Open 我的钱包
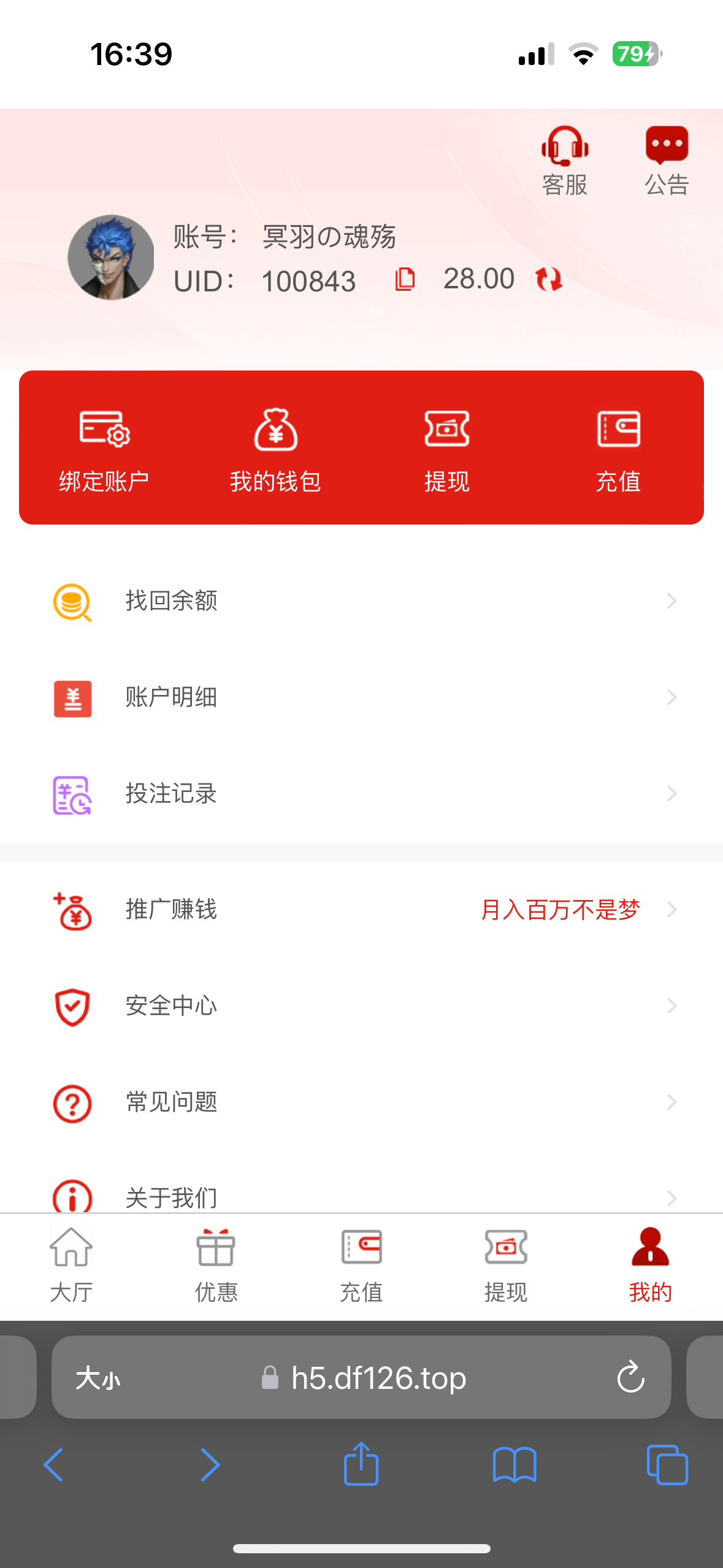The image size is (723, 1568). (275, 450)
